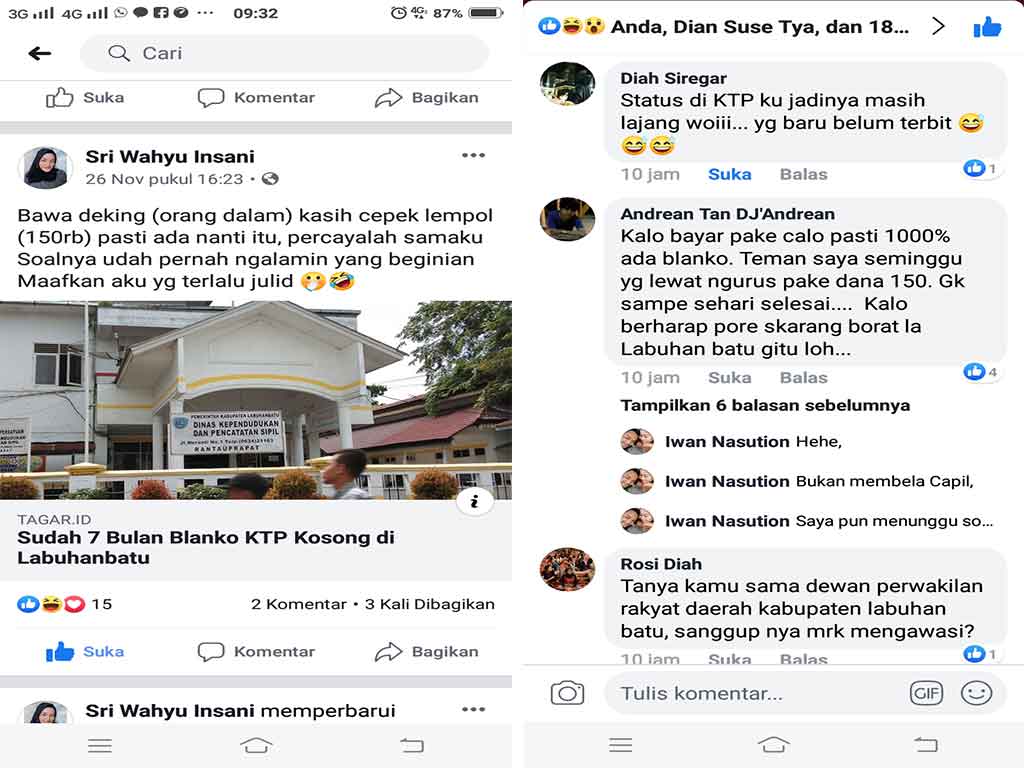Expand Tampilkan 6 balasan sebelumnya
The image size is (1024, 768).
765,405
